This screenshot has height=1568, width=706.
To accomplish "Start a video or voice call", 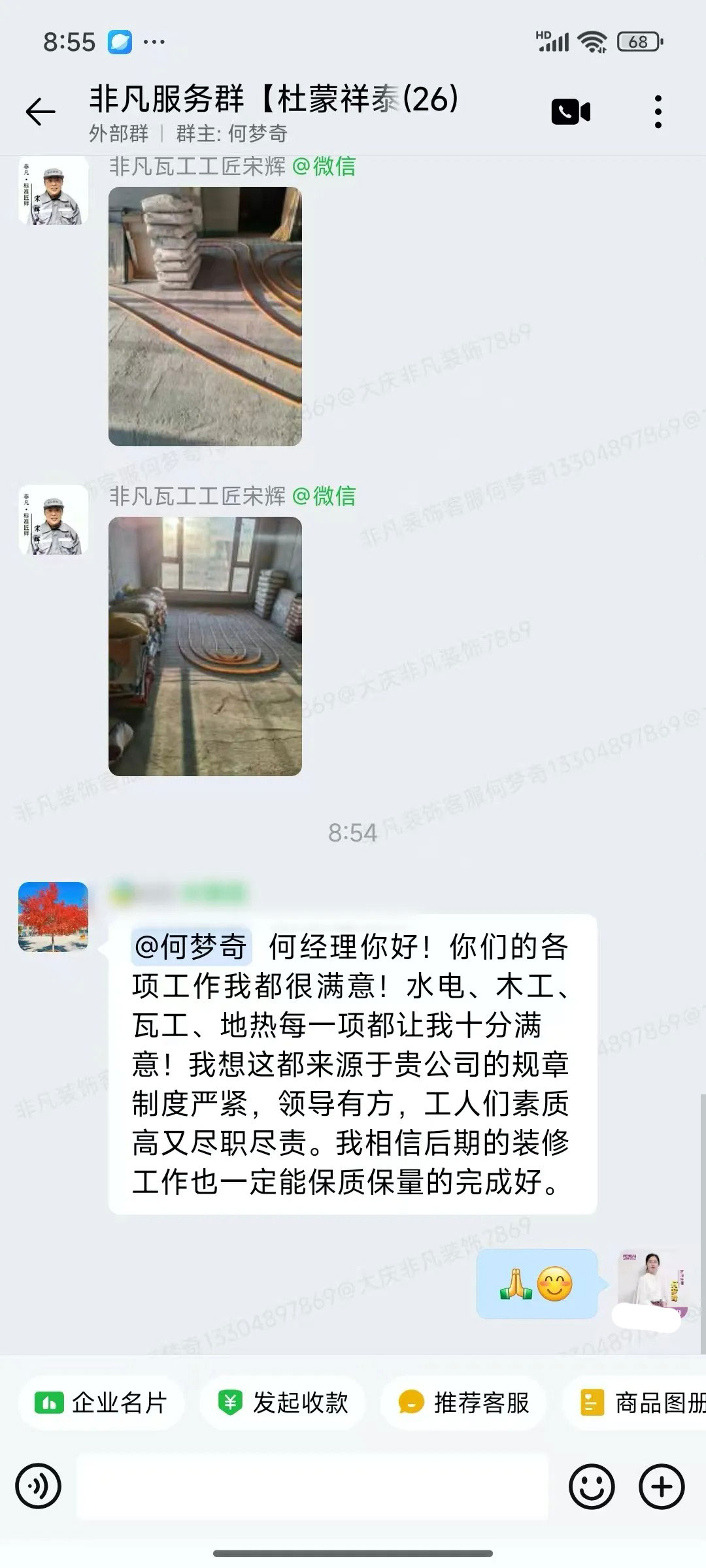I will coord(571,112).
